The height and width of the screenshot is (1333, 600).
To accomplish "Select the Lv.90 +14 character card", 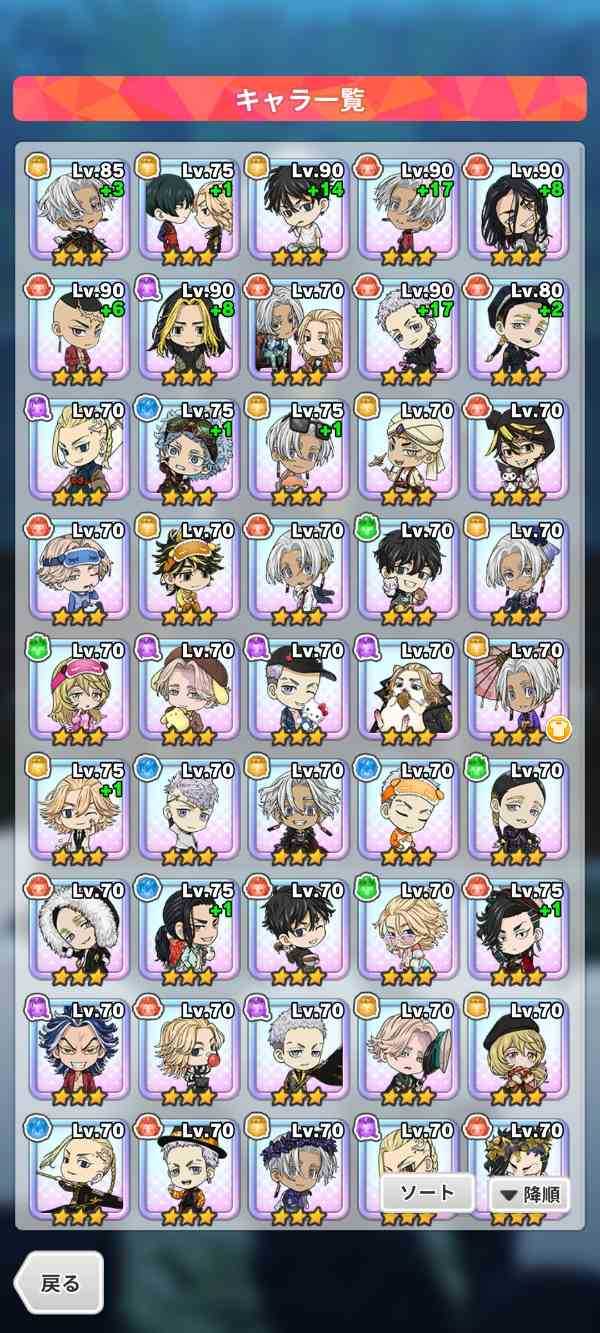I will [x=298, y=210].
